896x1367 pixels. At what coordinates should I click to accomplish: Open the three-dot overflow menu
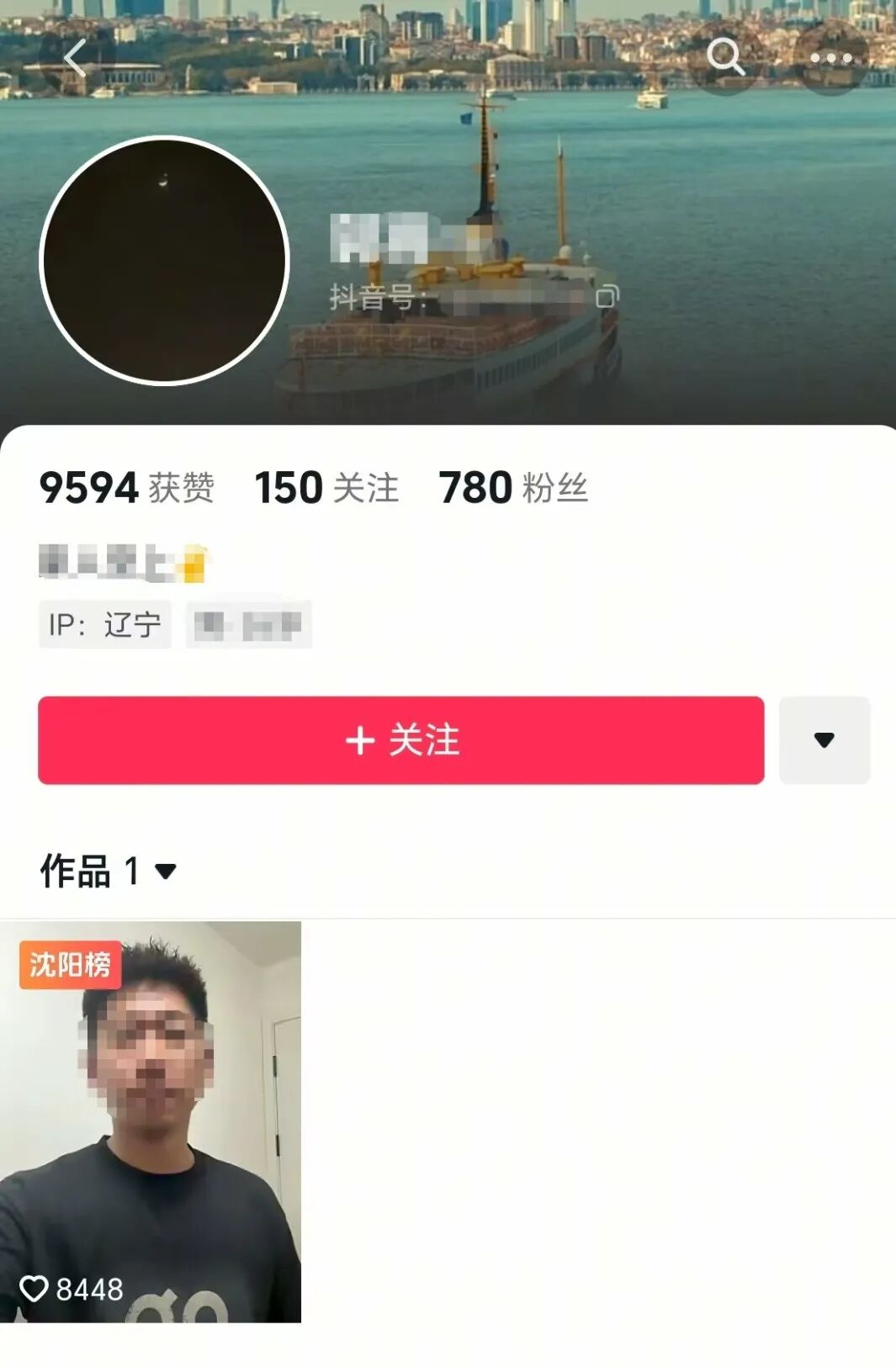[830, 58]
